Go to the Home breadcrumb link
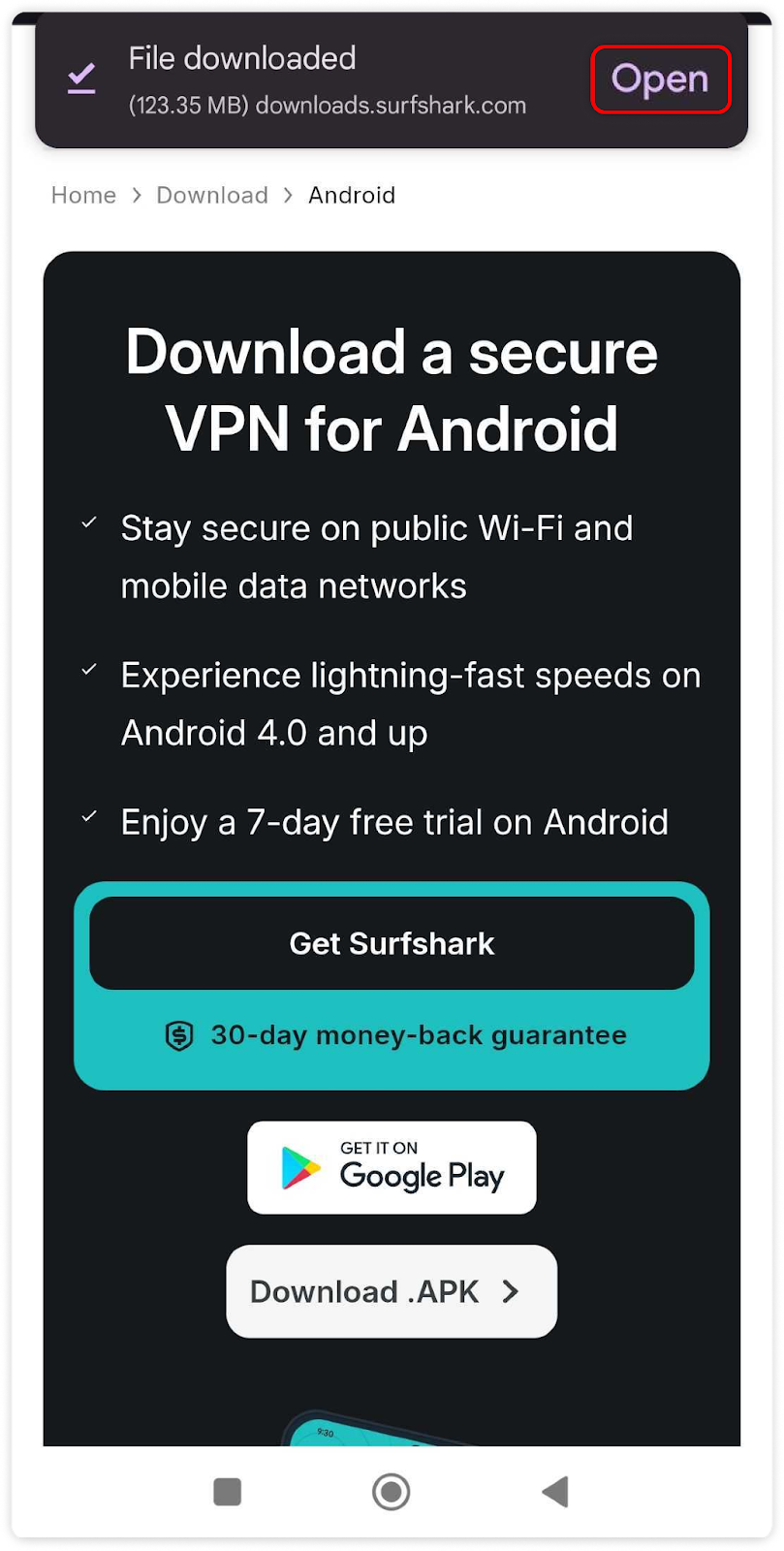The width and height of the screenshot is (784, 1551). 83,195
